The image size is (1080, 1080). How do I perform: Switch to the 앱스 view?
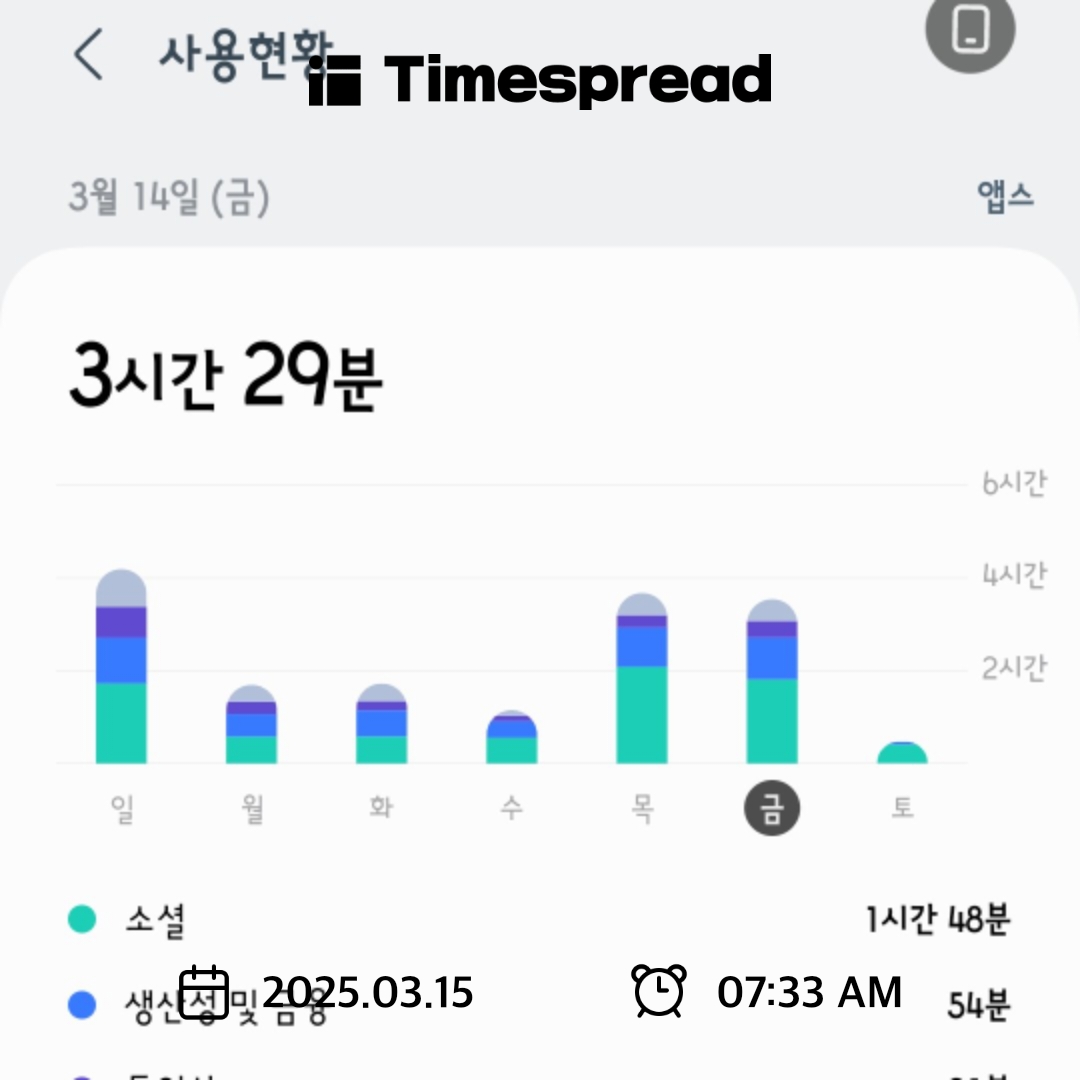[x=1004, y=196]
